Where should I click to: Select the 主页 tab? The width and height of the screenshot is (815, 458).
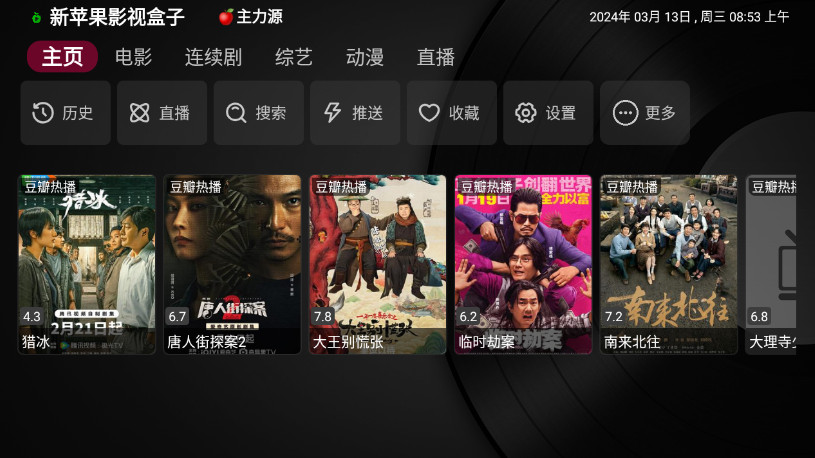tap(62, 57)
